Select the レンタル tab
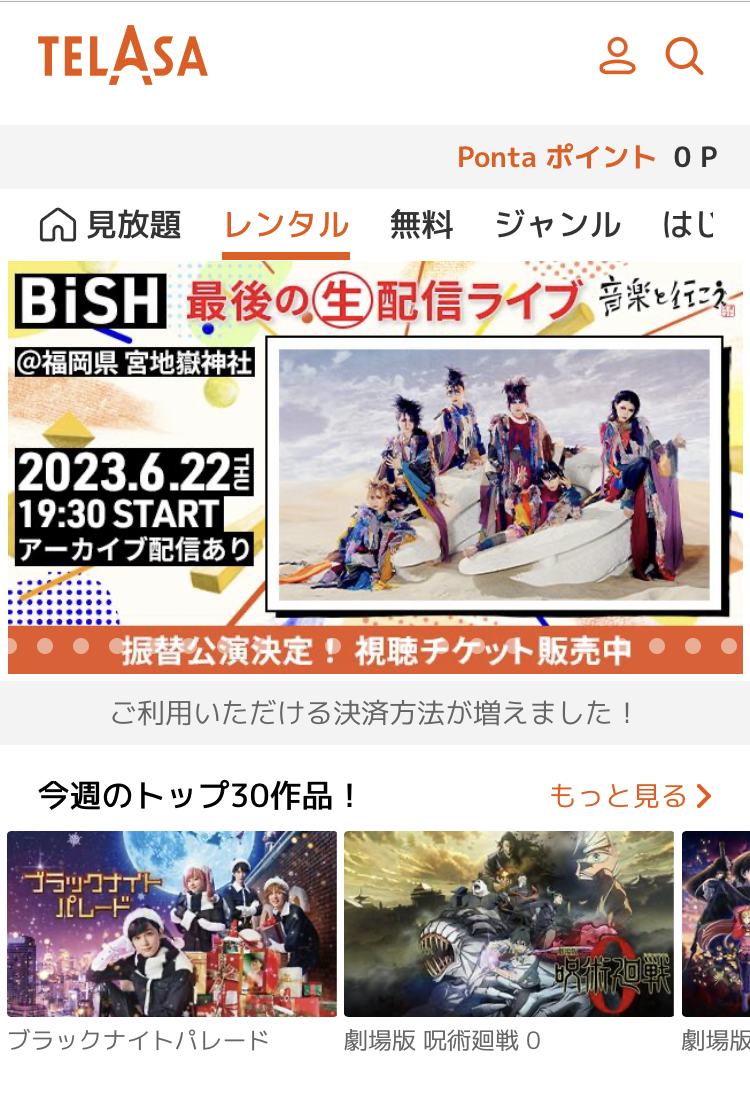 (x=286, y=225)
